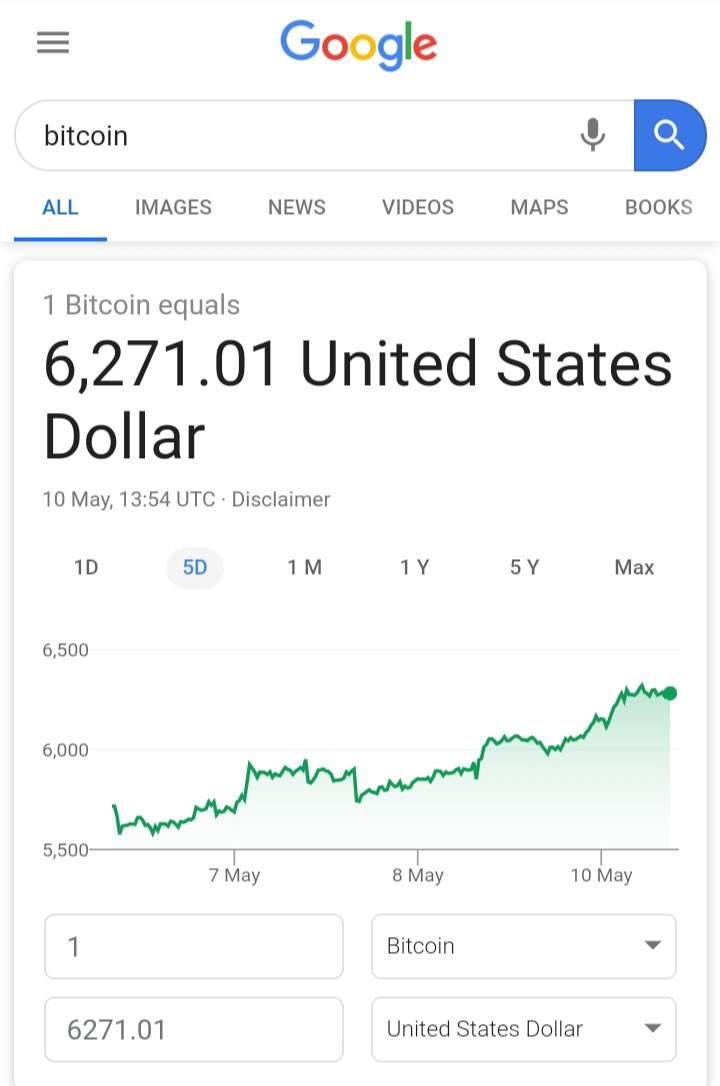Switch chart to the 1 Y range
720x1086 pixels.
[x=414, y=568]
